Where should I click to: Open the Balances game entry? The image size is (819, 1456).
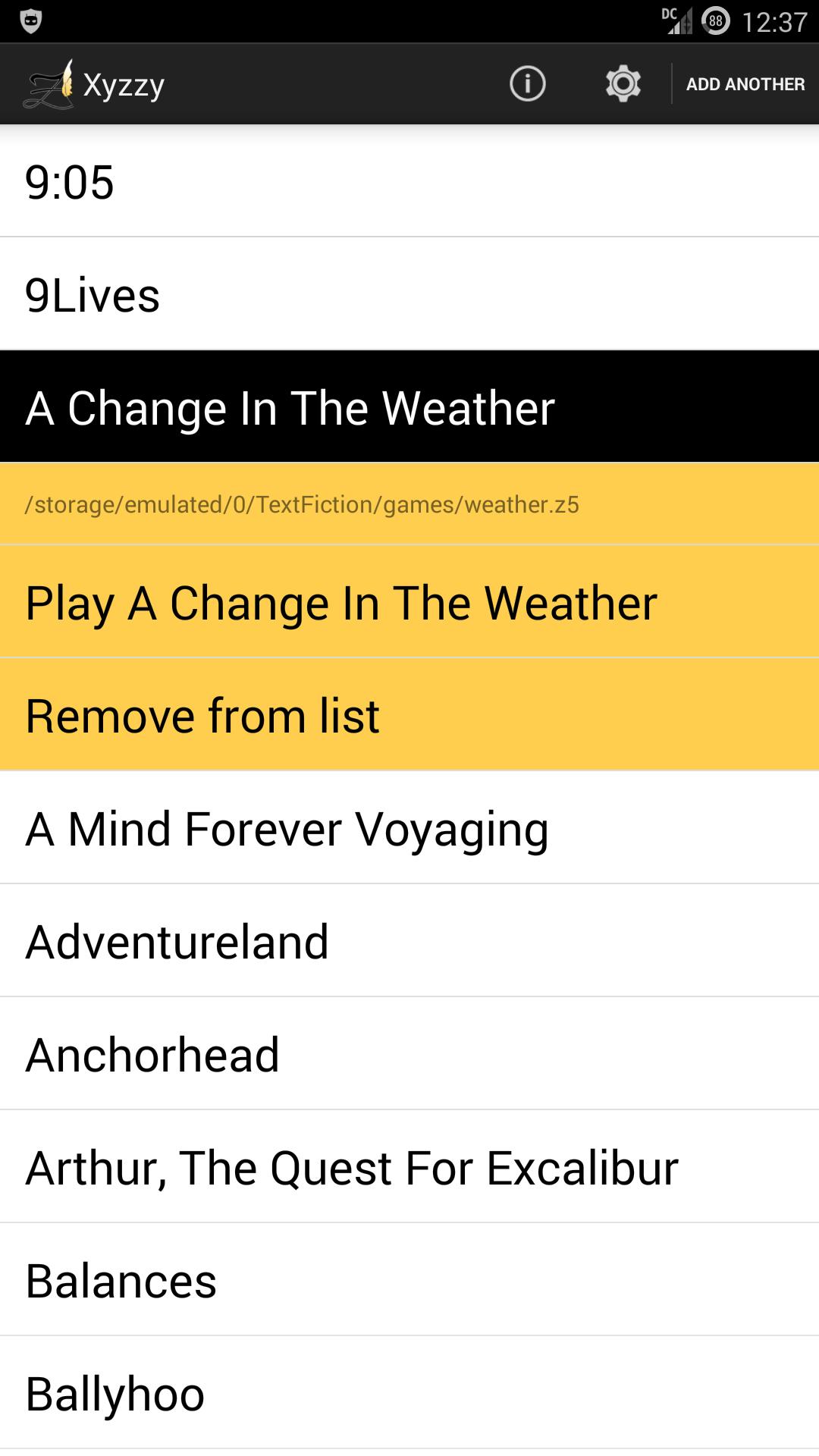409,1280
